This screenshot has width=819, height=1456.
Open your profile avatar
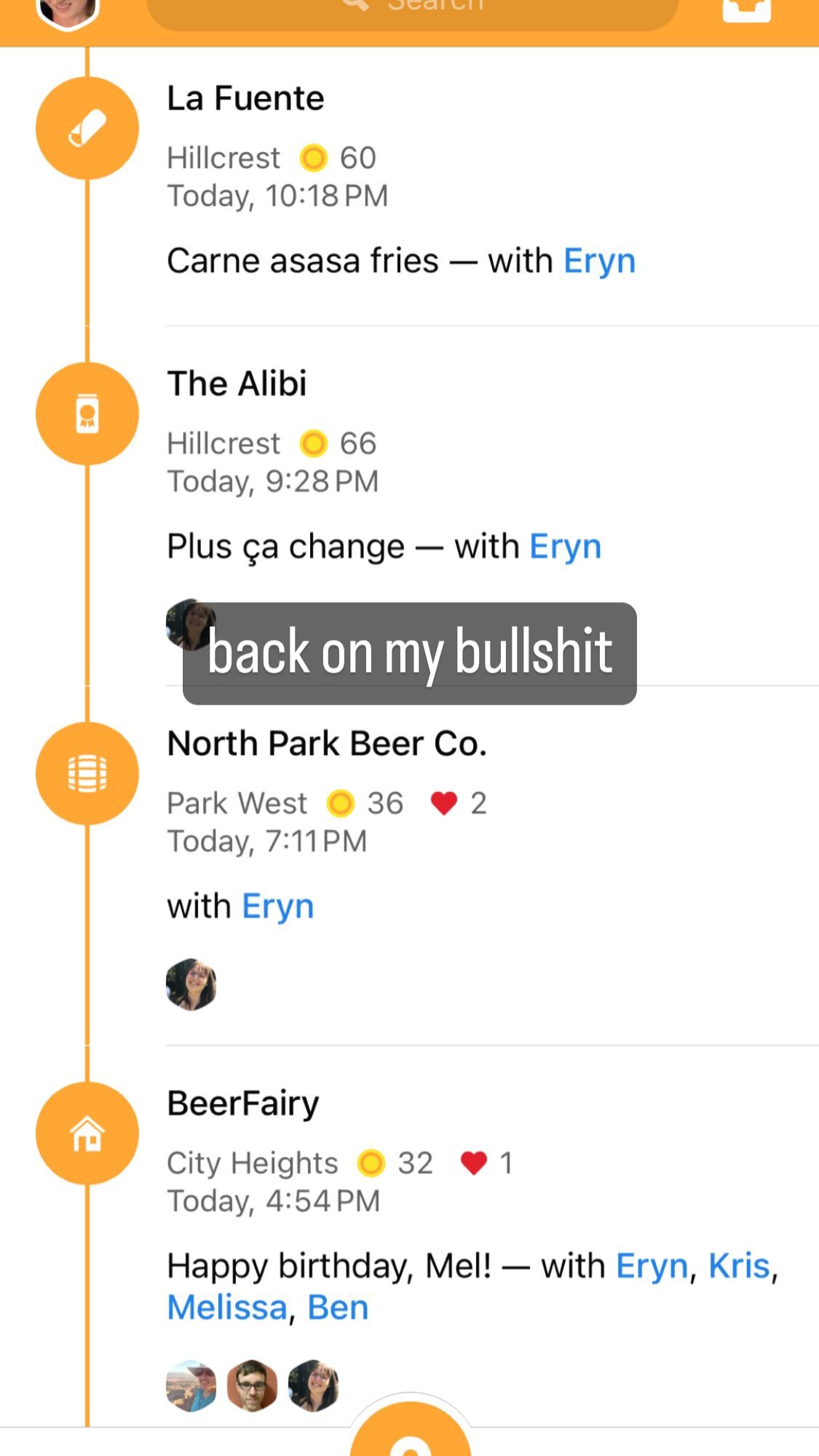click(67, 10)
